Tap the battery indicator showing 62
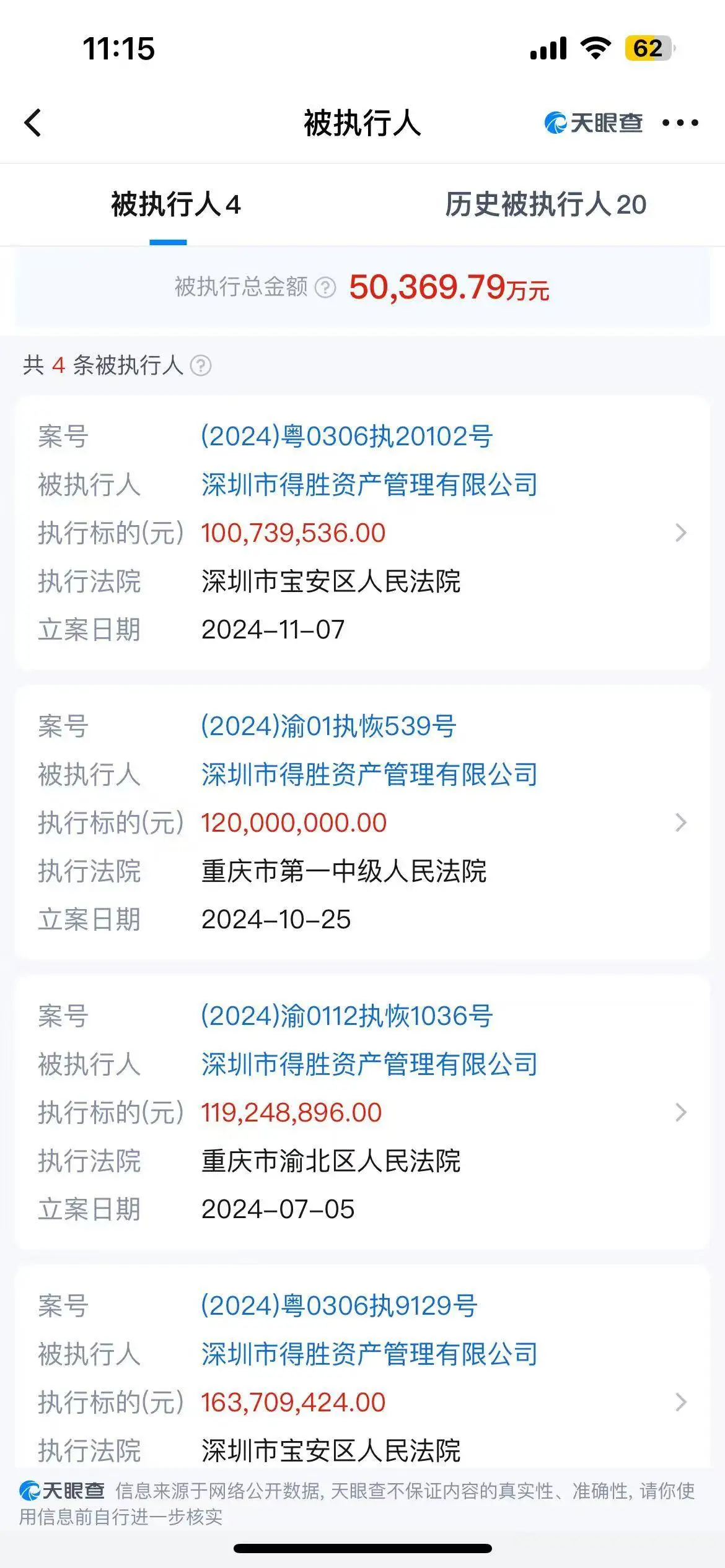The image size is (725, 1568). coord(644,47)
